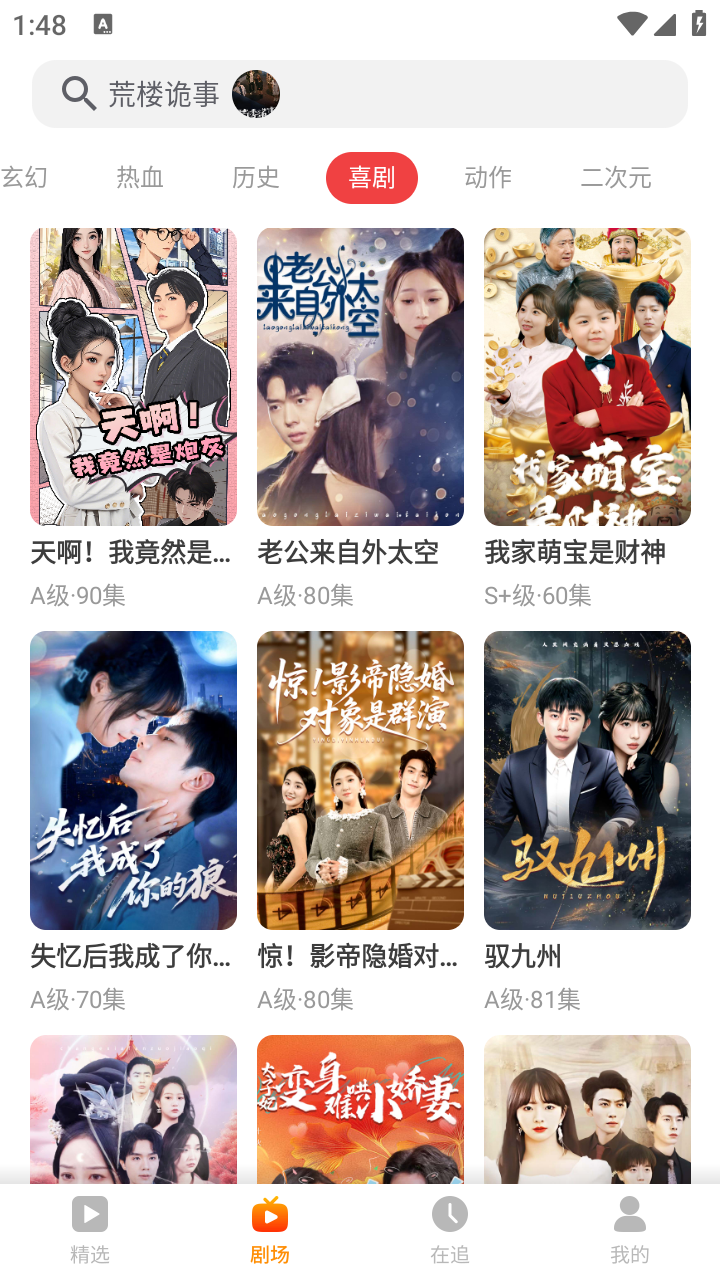
Task: Show the 动作 category
Action: click(488, 178)
